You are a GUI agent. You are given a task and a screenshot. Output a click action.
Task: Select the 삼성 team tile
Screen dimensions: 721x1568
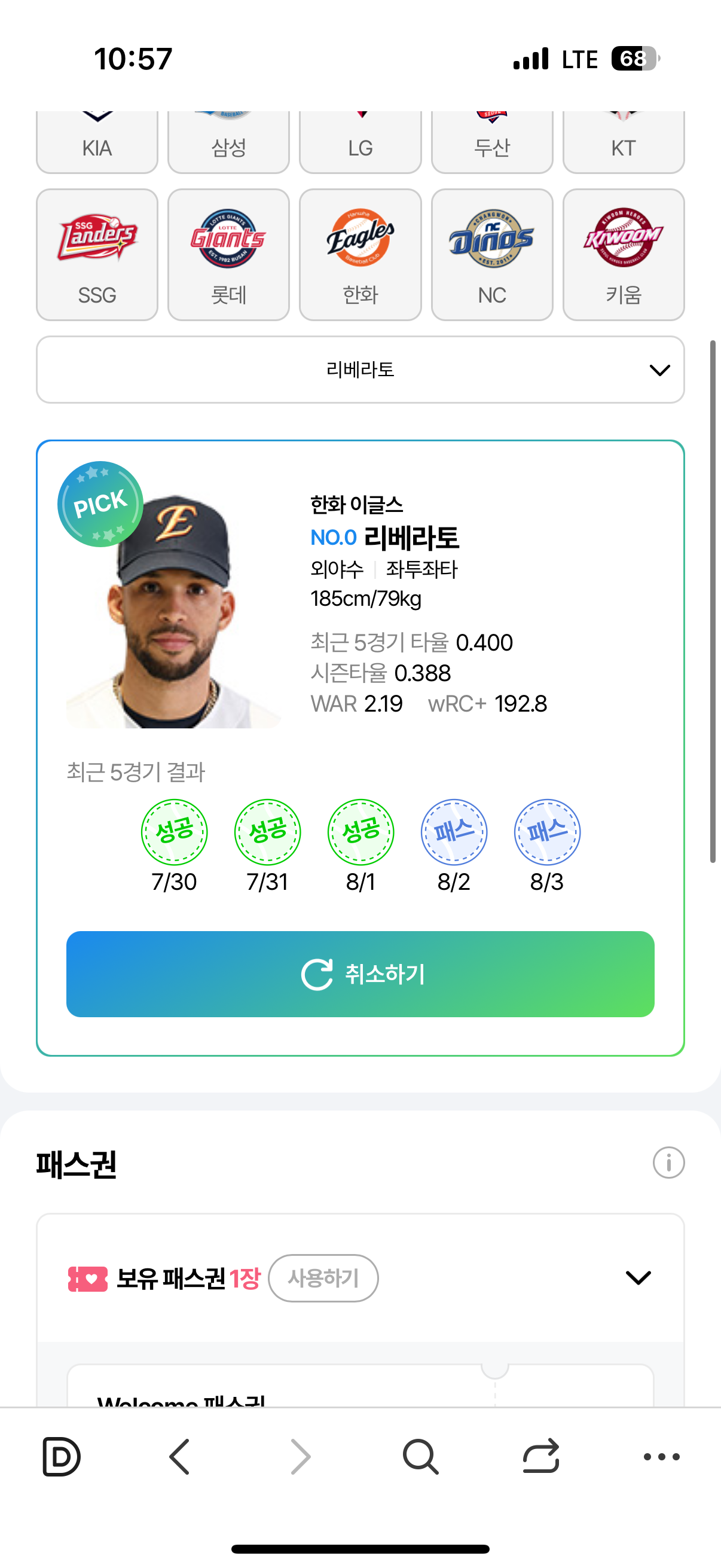pos(228,143)
